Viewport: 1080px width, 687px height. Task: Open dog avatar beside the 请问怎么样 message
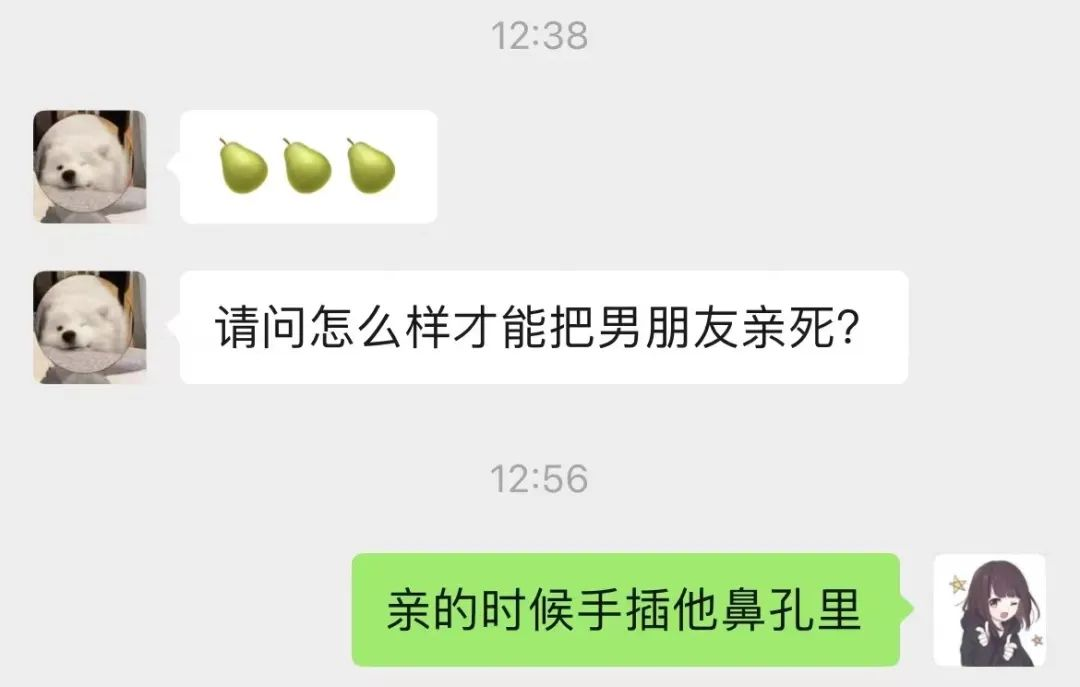[90, 327]
